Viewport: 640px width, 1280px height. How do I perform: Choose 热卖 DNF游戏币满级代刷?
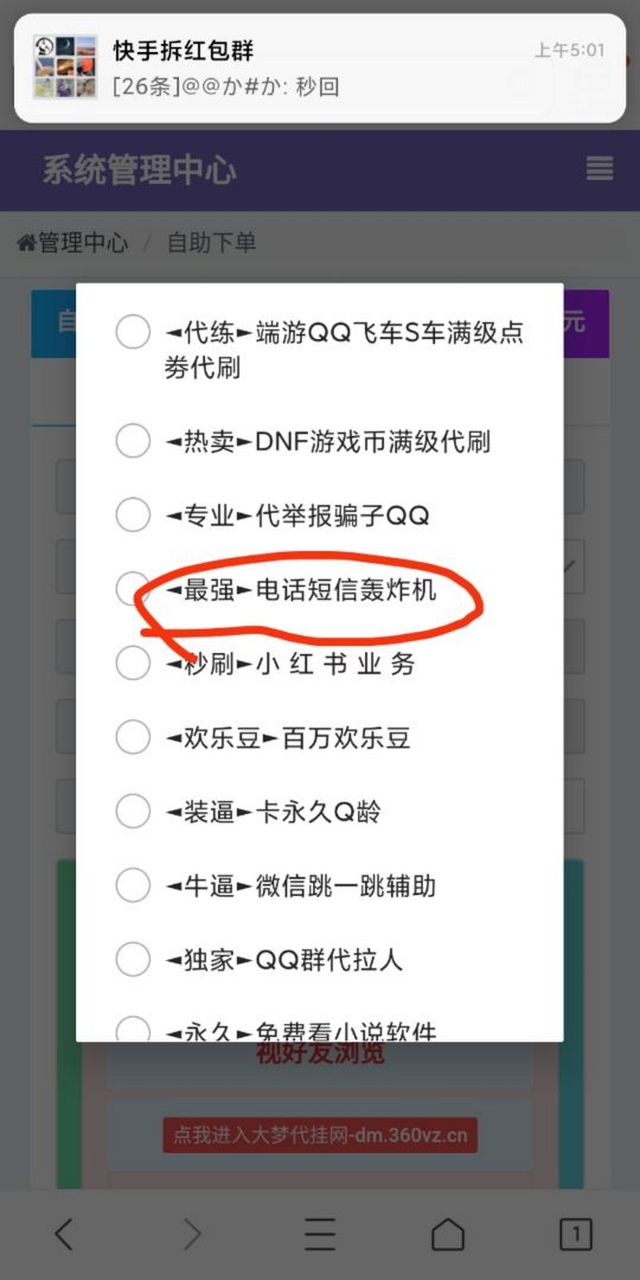click(133, 441)
